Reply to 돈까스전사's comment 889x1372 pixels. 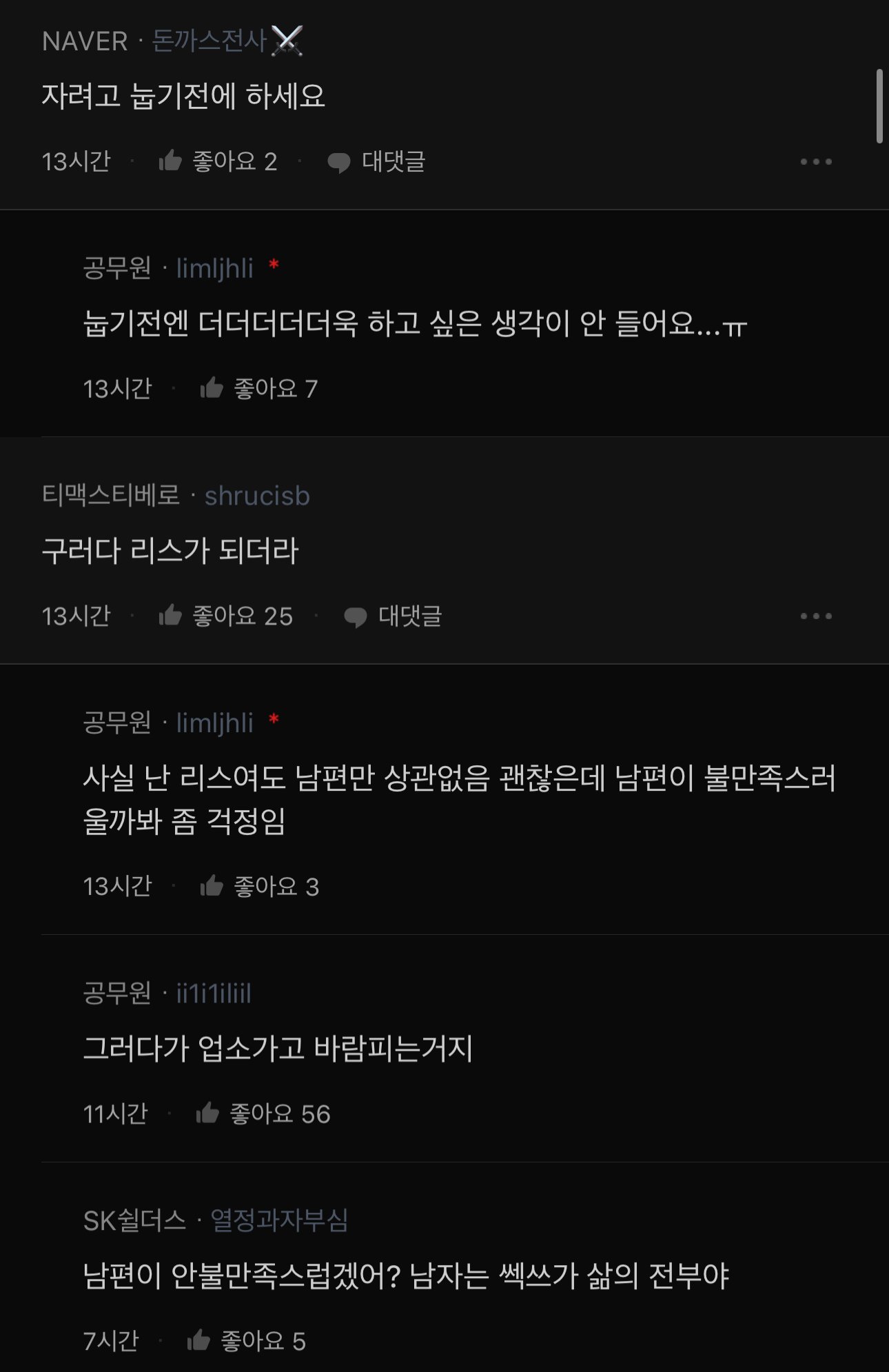[376, 162]
